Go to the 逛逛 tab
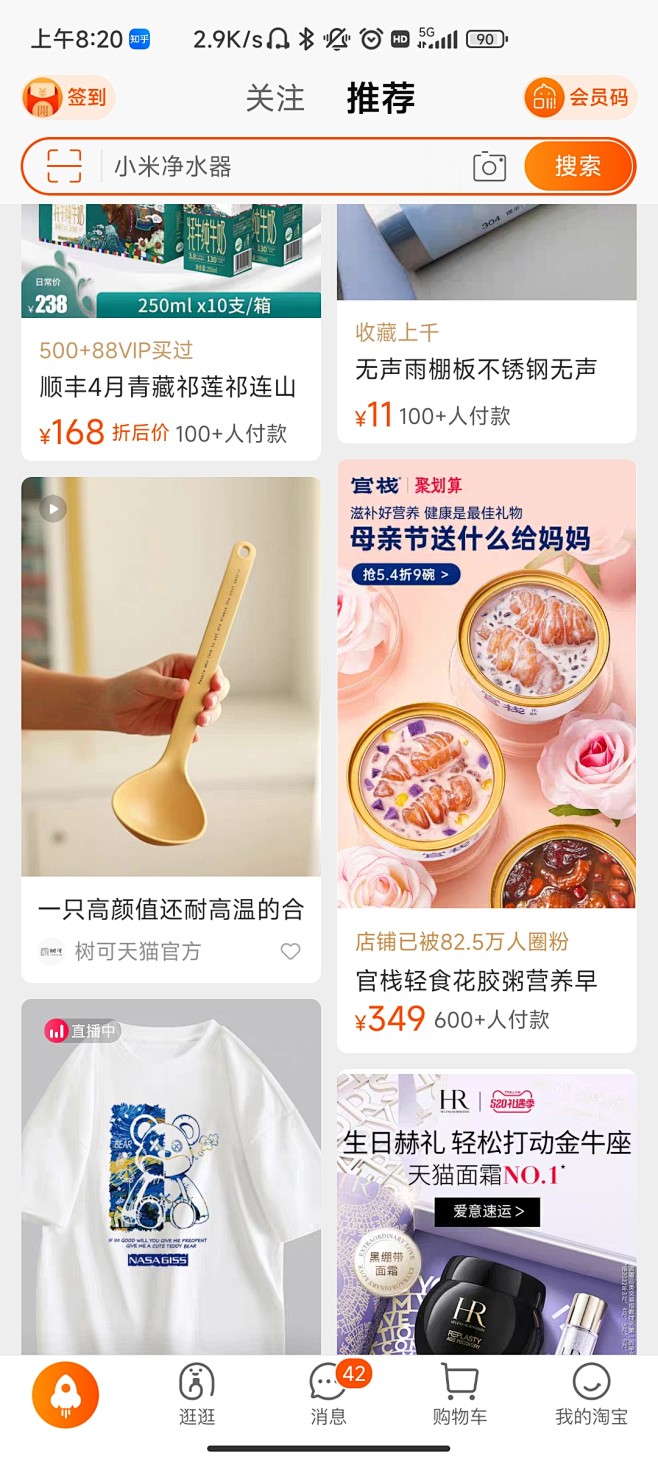The height and width of the screenshot is (1462, 658). tap(197, 1394)
